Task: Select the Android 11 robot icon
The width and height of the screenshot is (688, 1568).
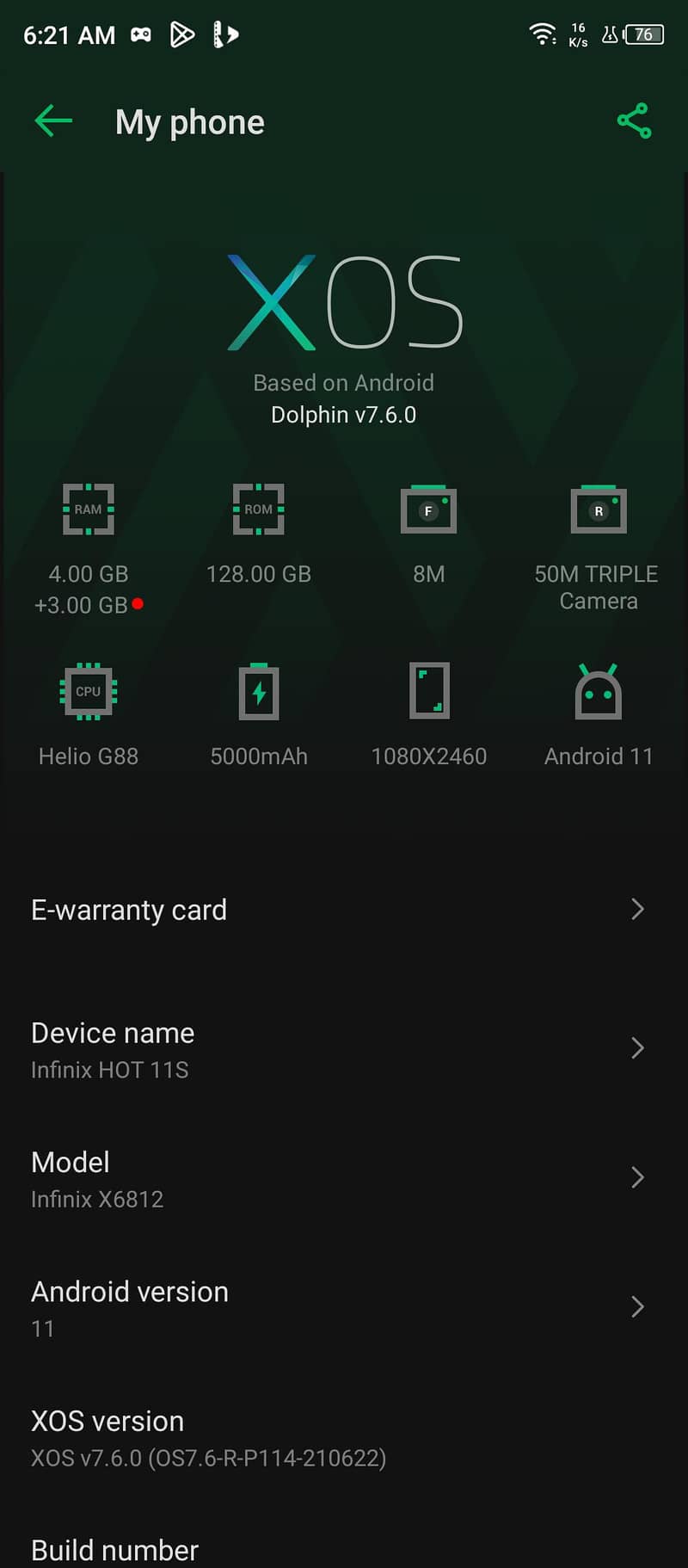Action: (599, 692)
